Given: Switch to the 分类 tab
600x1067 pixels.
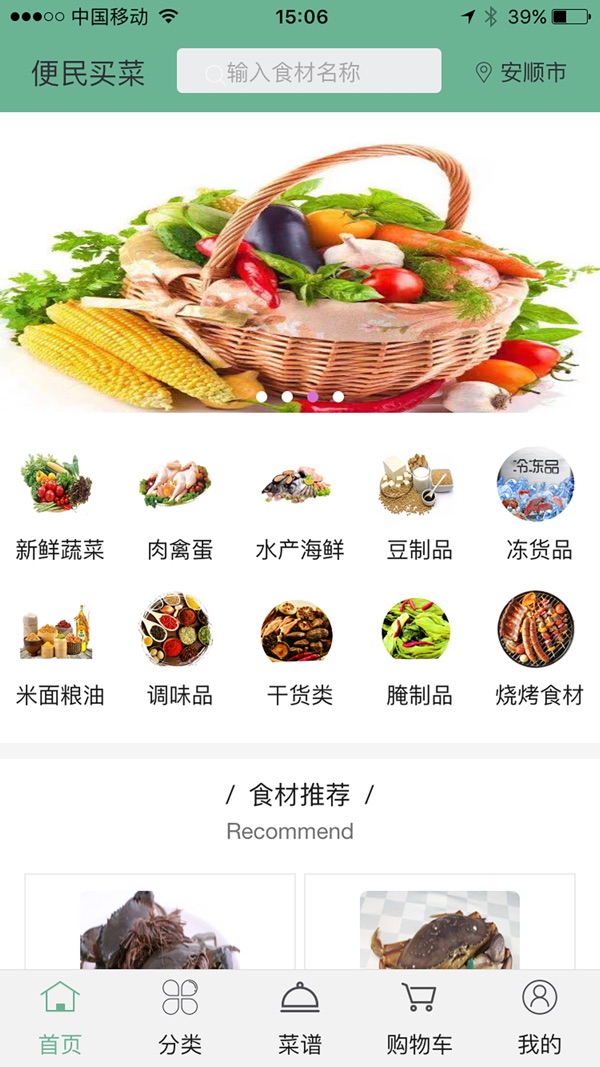Looking at the screenshot, I should pyautogui.click(x=180, y=1018).
